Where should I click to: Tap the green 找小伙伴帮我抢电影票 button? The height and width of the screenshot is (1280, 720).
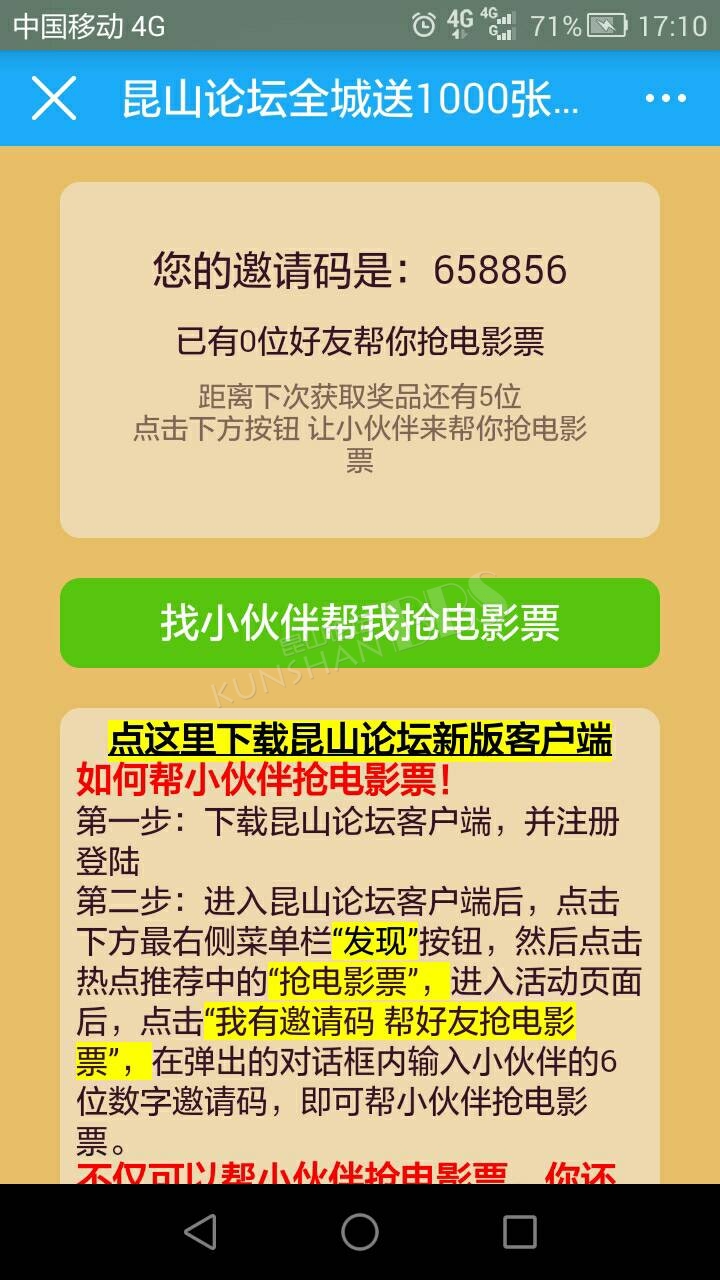tap(360, 622)
